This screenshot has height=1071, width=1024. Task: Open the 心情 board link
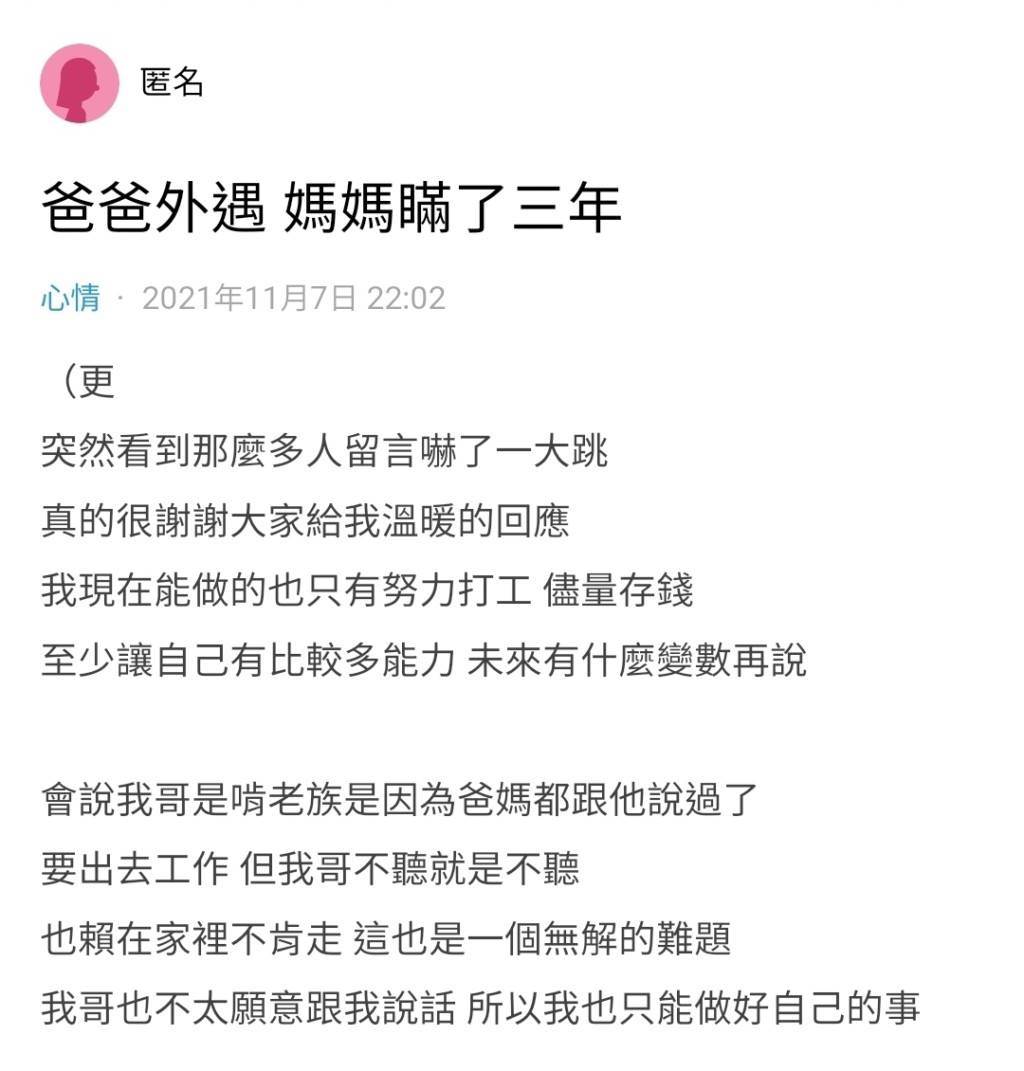click(70, 298)
